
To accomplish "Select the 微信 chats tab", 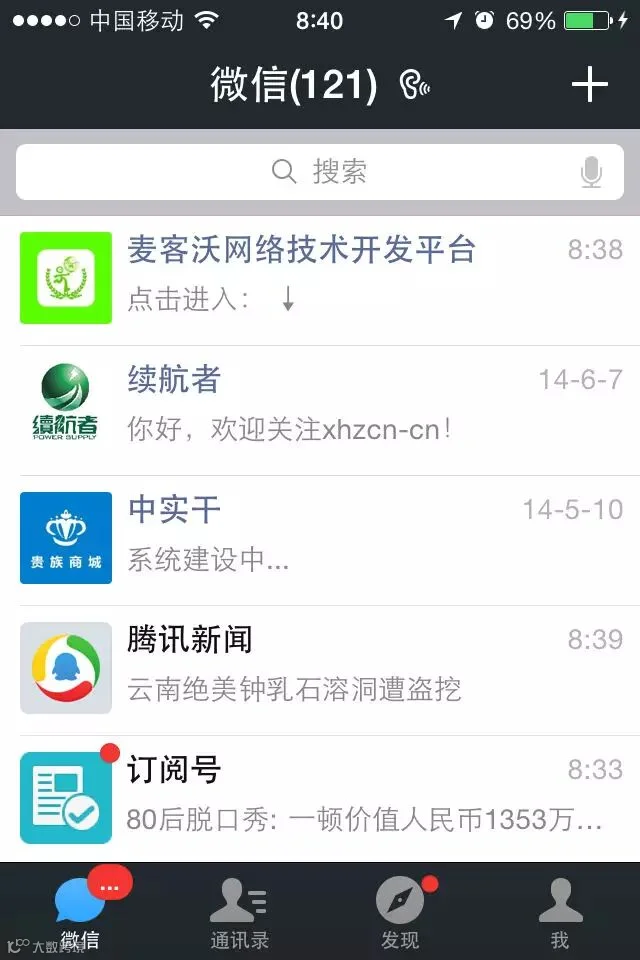I will 80,912.
